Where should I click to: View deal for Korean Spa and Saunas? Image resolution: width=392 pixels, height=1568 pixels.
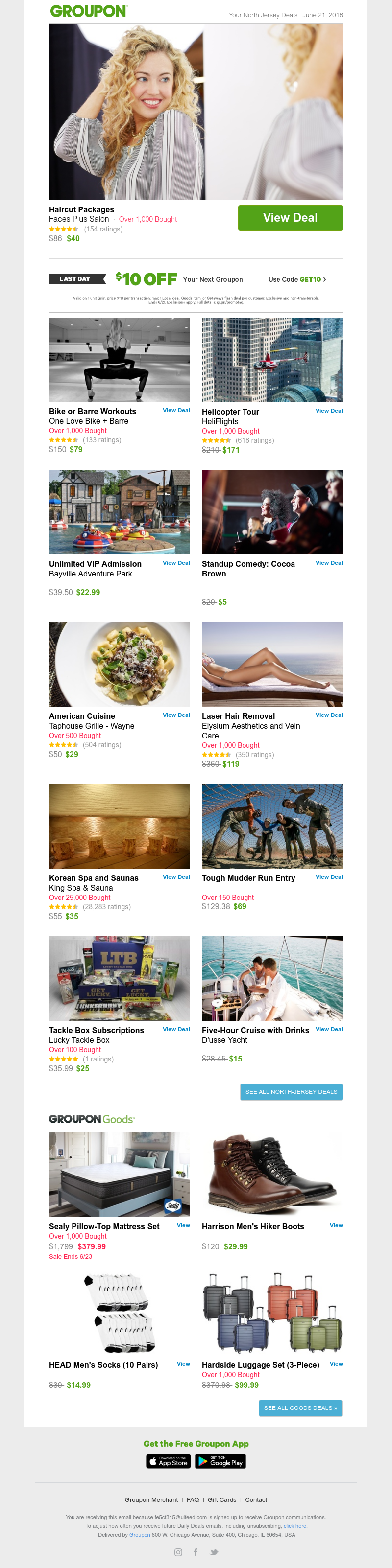tap(176, 876)
